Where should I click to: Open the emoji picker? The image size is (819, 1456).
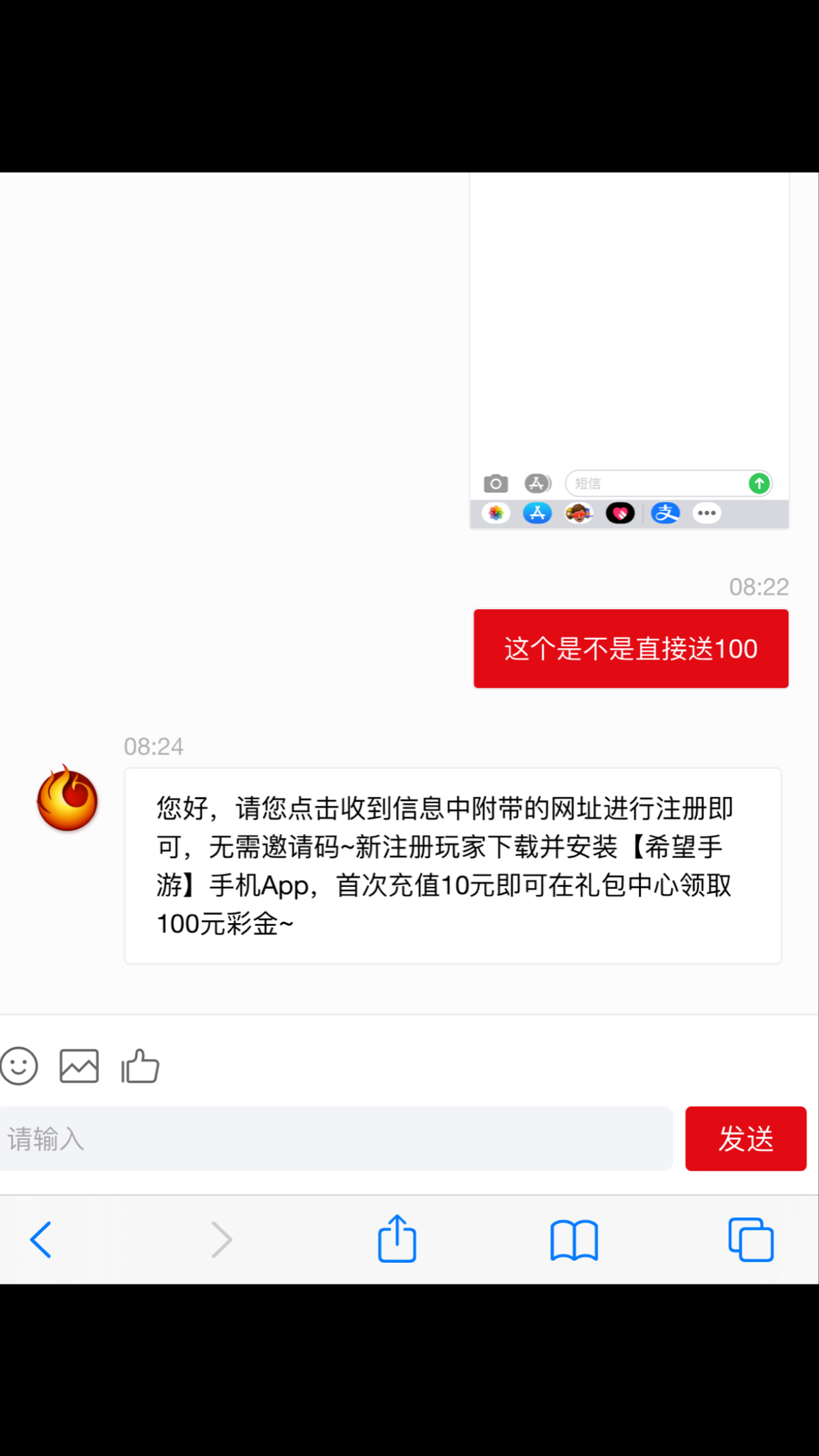pos(19,1066)
